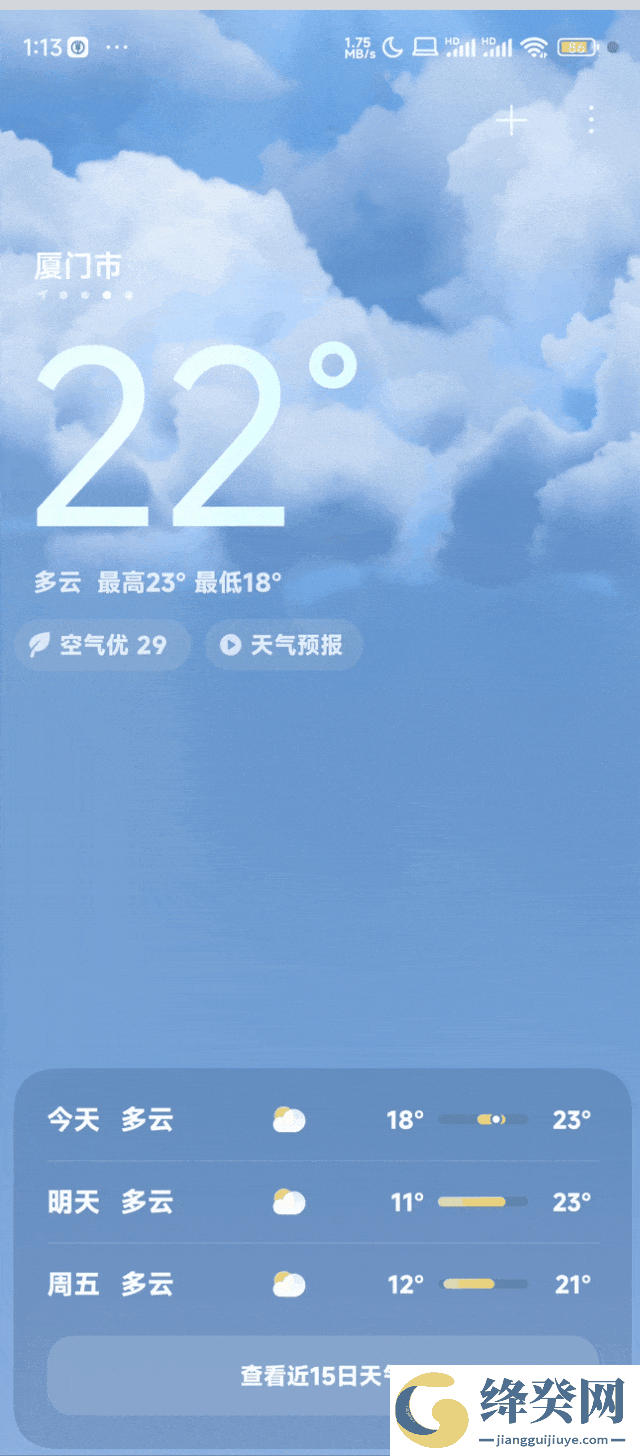This screenshot has height=1456, width=640.
Task: Open tomorrow's 明天 多云 forecast row
Action: (x=320, y=1202)
